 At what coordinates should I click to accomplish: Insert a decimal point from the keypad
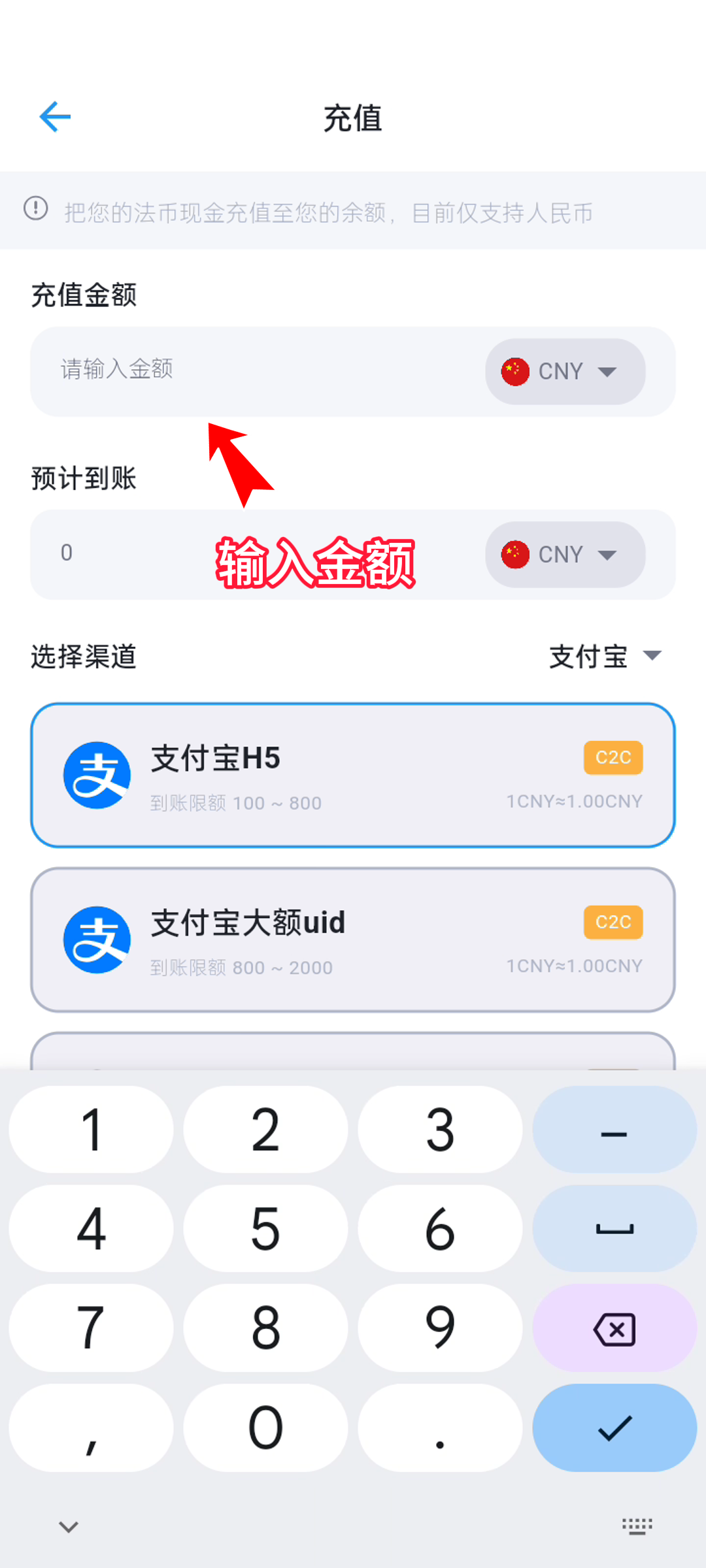(x=440, y=1428)
